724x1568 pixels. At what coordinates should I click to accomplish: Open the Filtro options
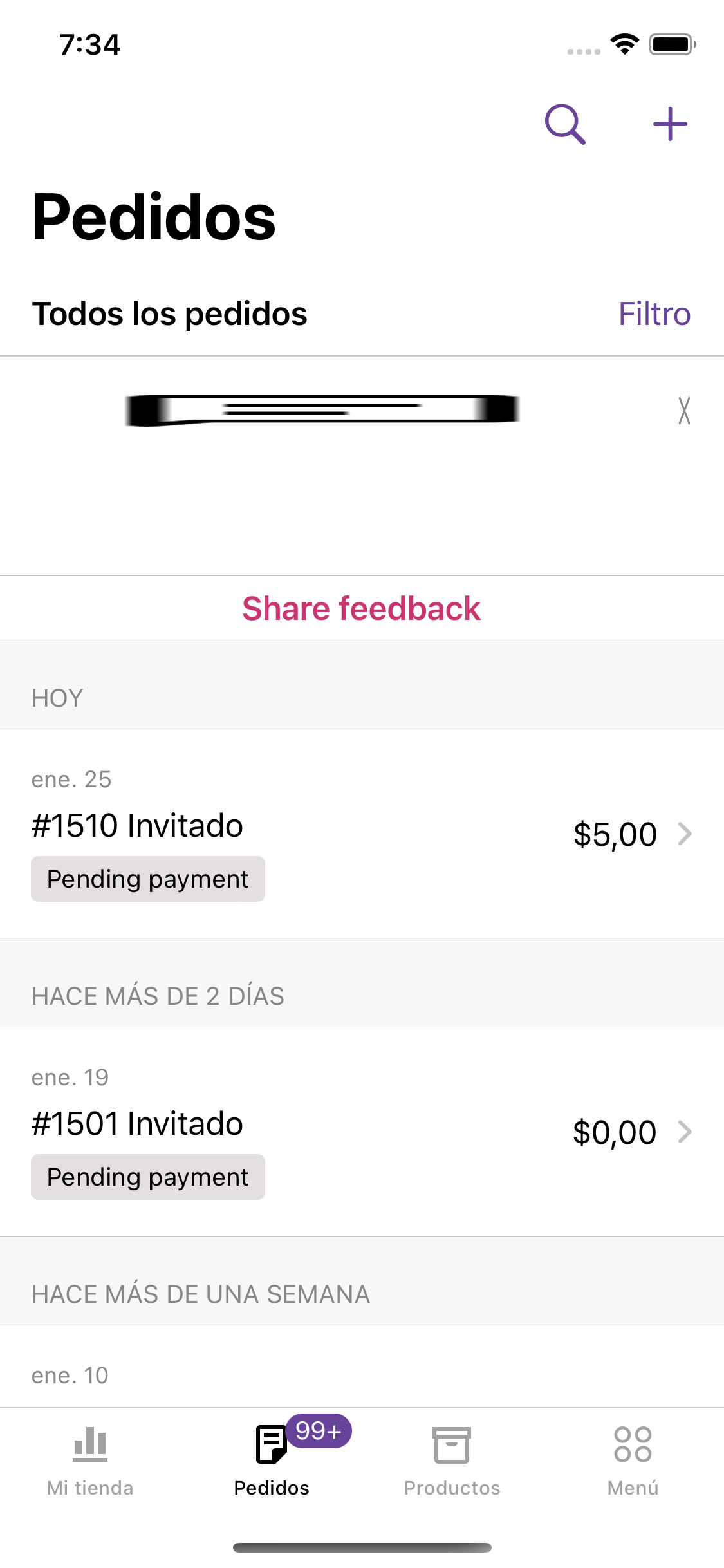click(x=654, y=314)
